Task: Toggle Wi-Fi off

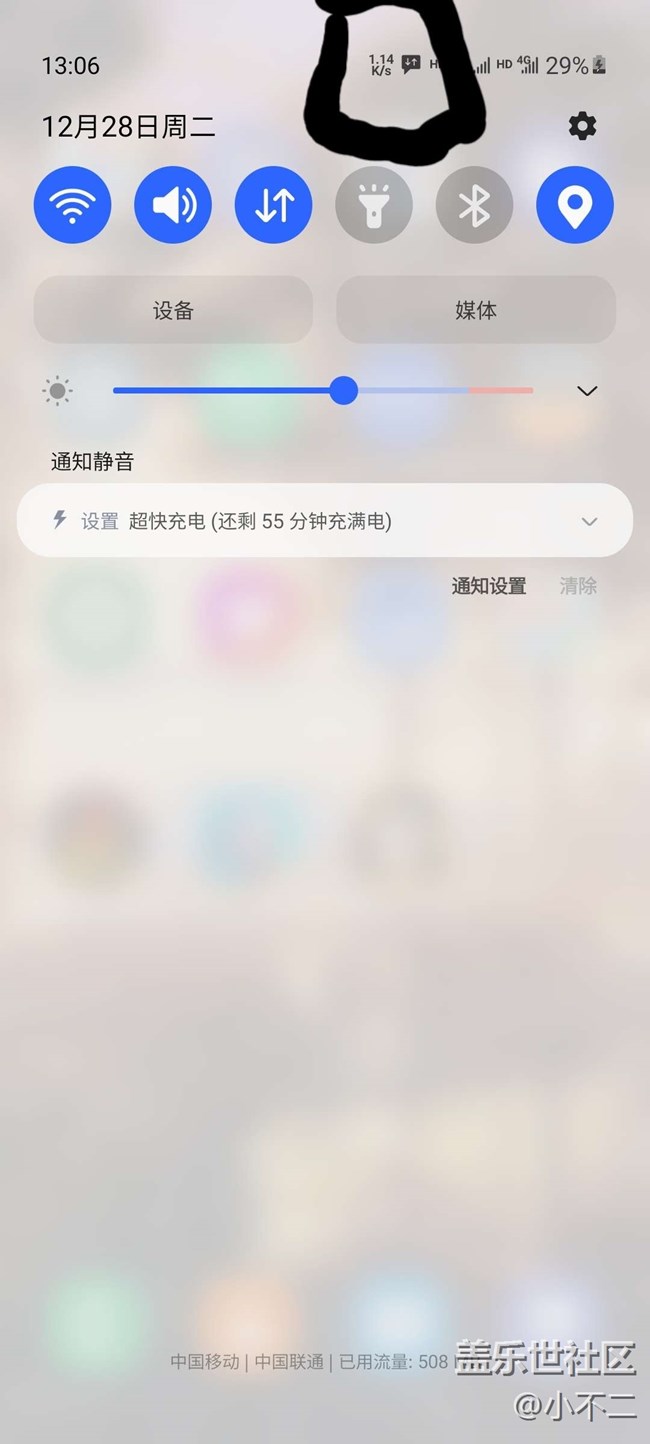Action: 73,205
